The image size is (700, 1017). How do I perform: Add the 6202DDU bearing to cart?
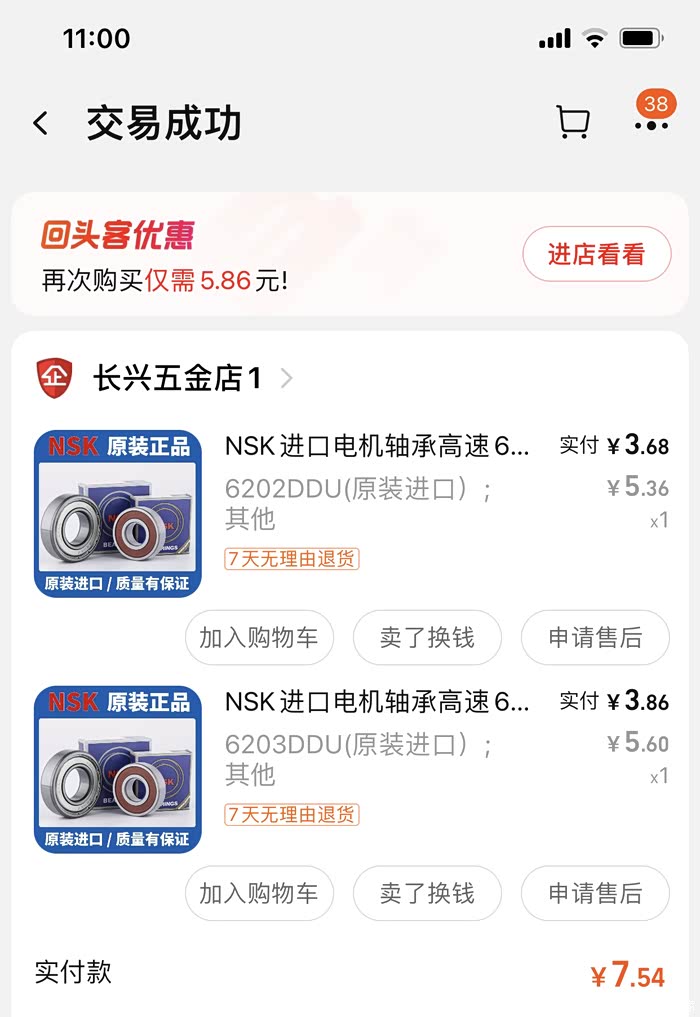(x=259, y=638)
